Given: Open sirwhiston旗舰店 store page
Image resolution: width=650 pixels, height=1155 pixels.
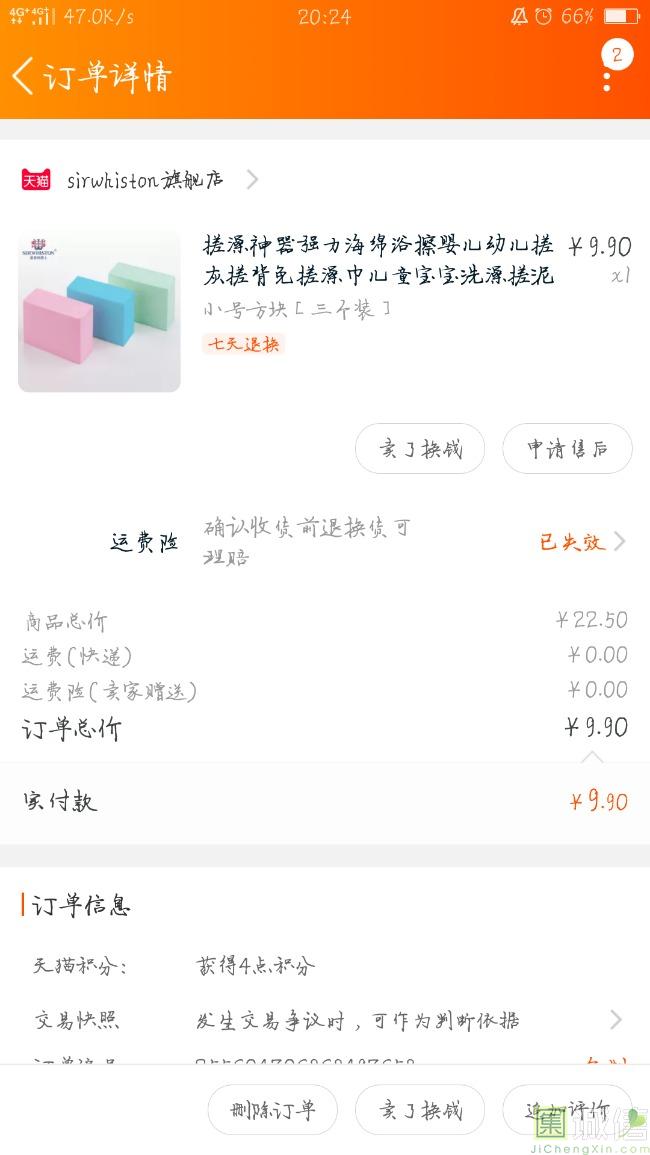Looking at the screenshot, I should pyautogui.click(x=144, y=180).
